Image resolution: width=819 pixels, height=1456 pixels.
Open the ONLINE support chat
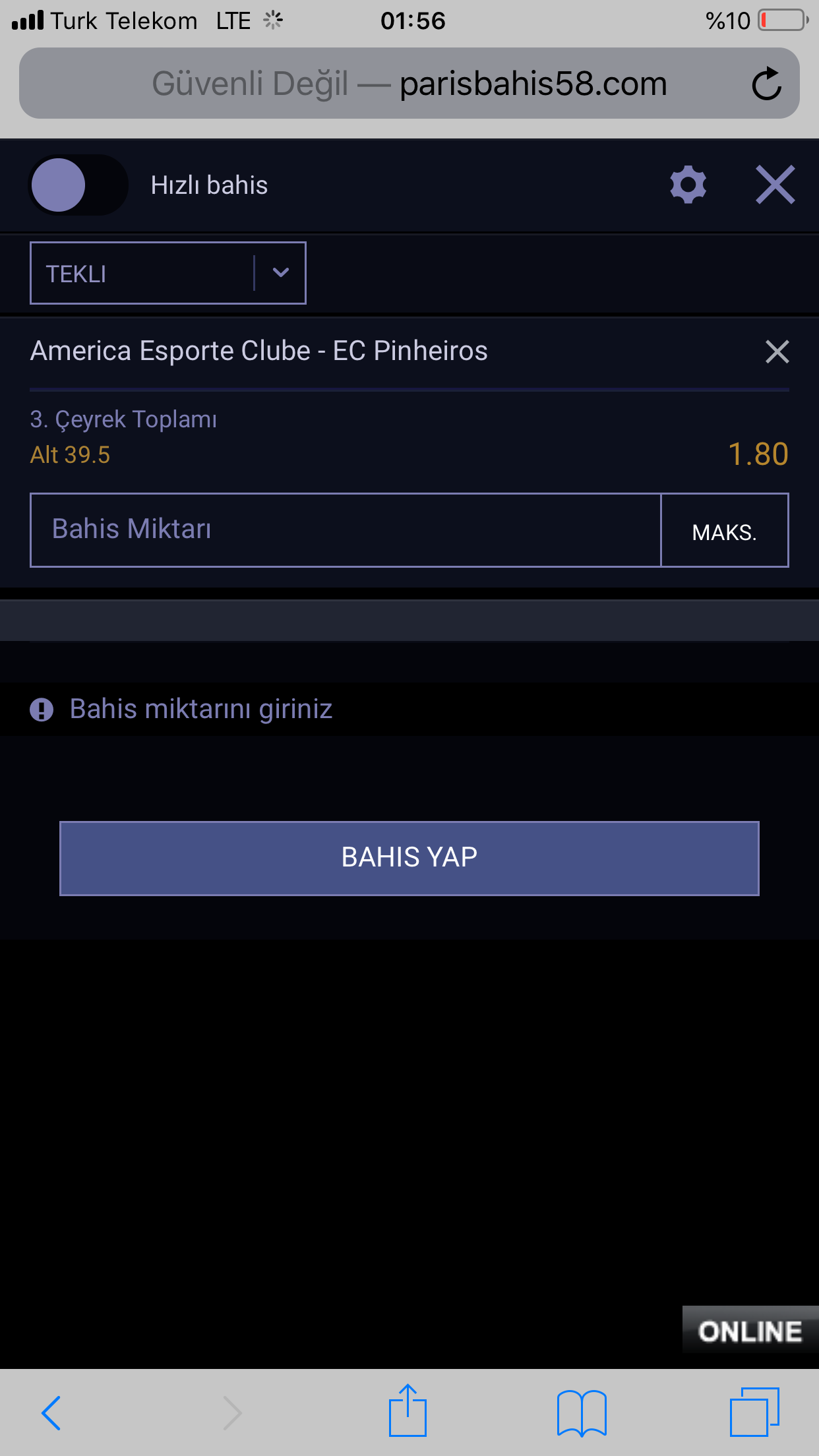tap(750, 1331)
